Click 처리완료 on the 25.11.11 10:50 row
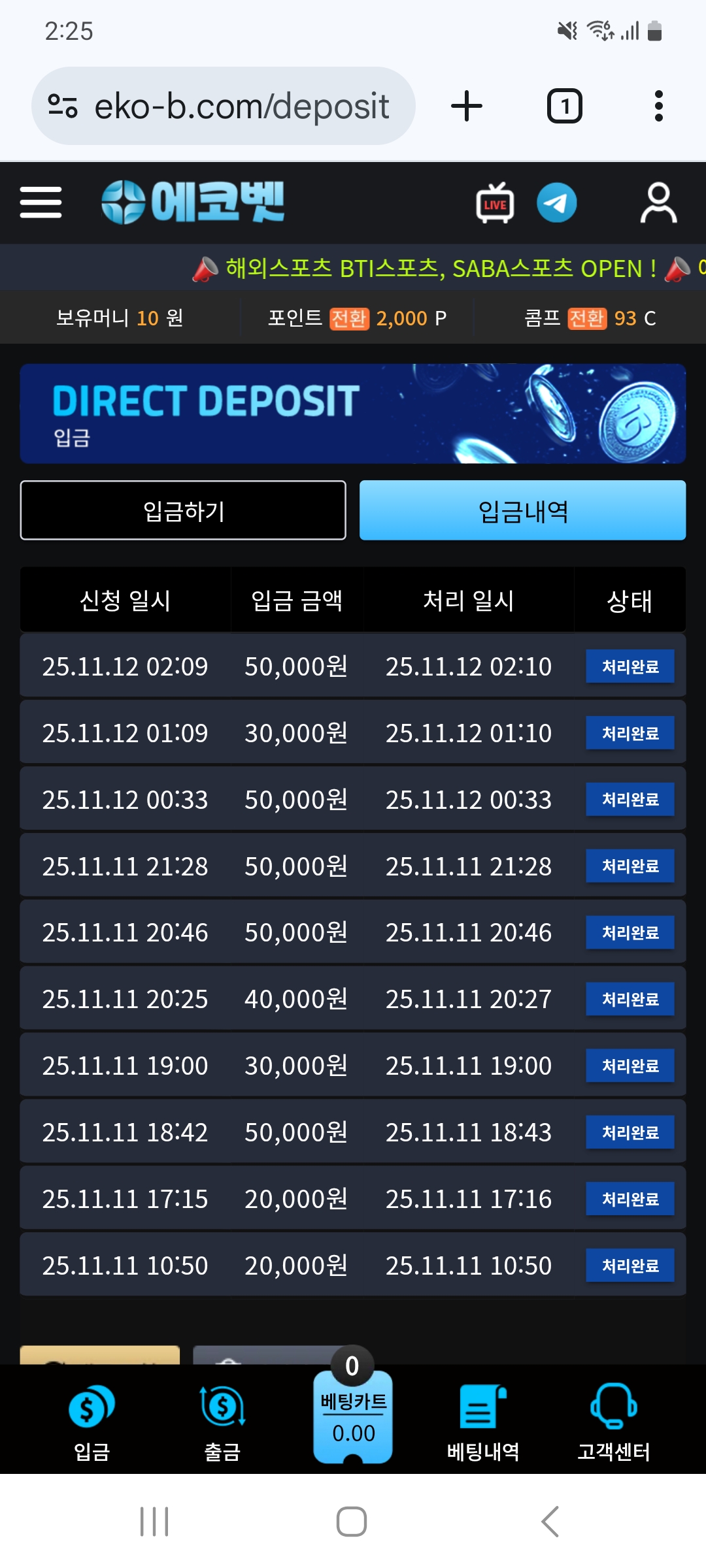The width and height of the screenshot is (706, 1568). point(630,1265)
